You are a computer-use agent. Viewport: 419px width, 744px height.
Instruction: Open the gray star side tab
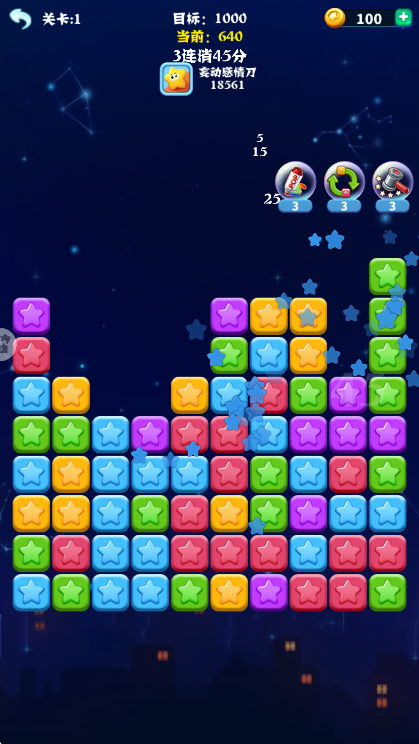5,344
